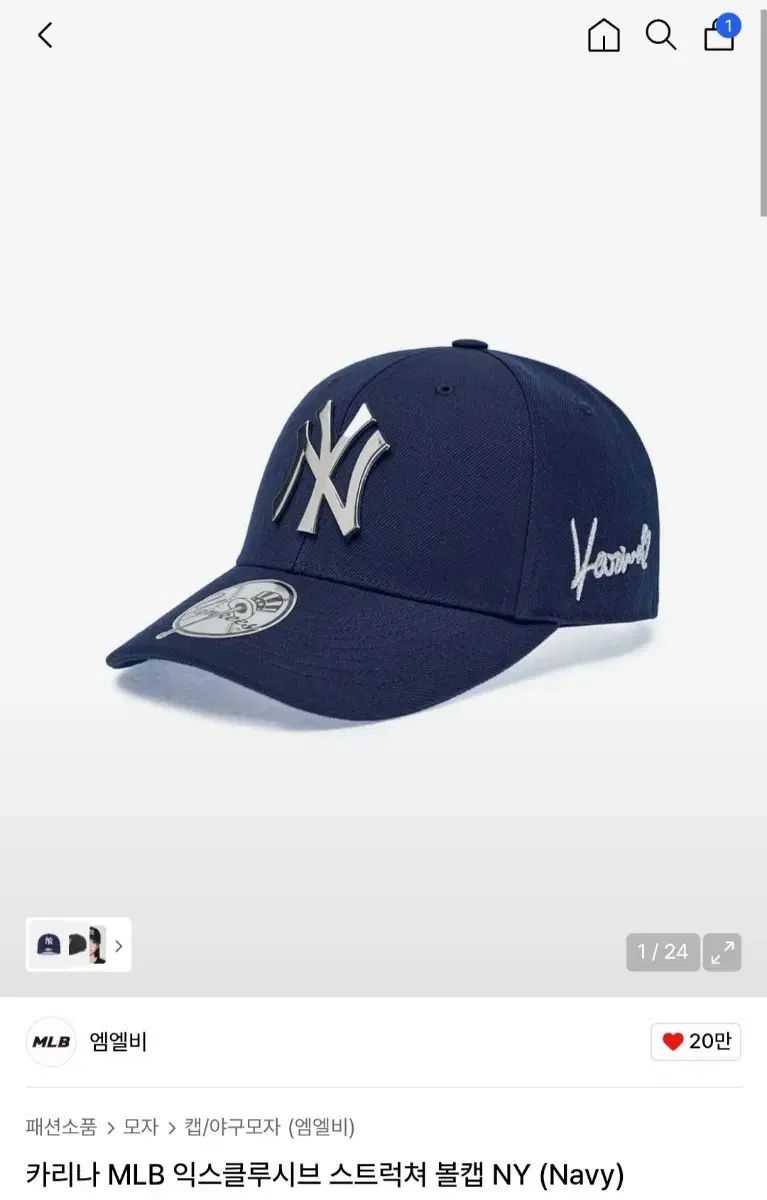Like the 엠엘비 brand with the heart button
Screen dimensions: 767x1200
[x=696, y=1042]
